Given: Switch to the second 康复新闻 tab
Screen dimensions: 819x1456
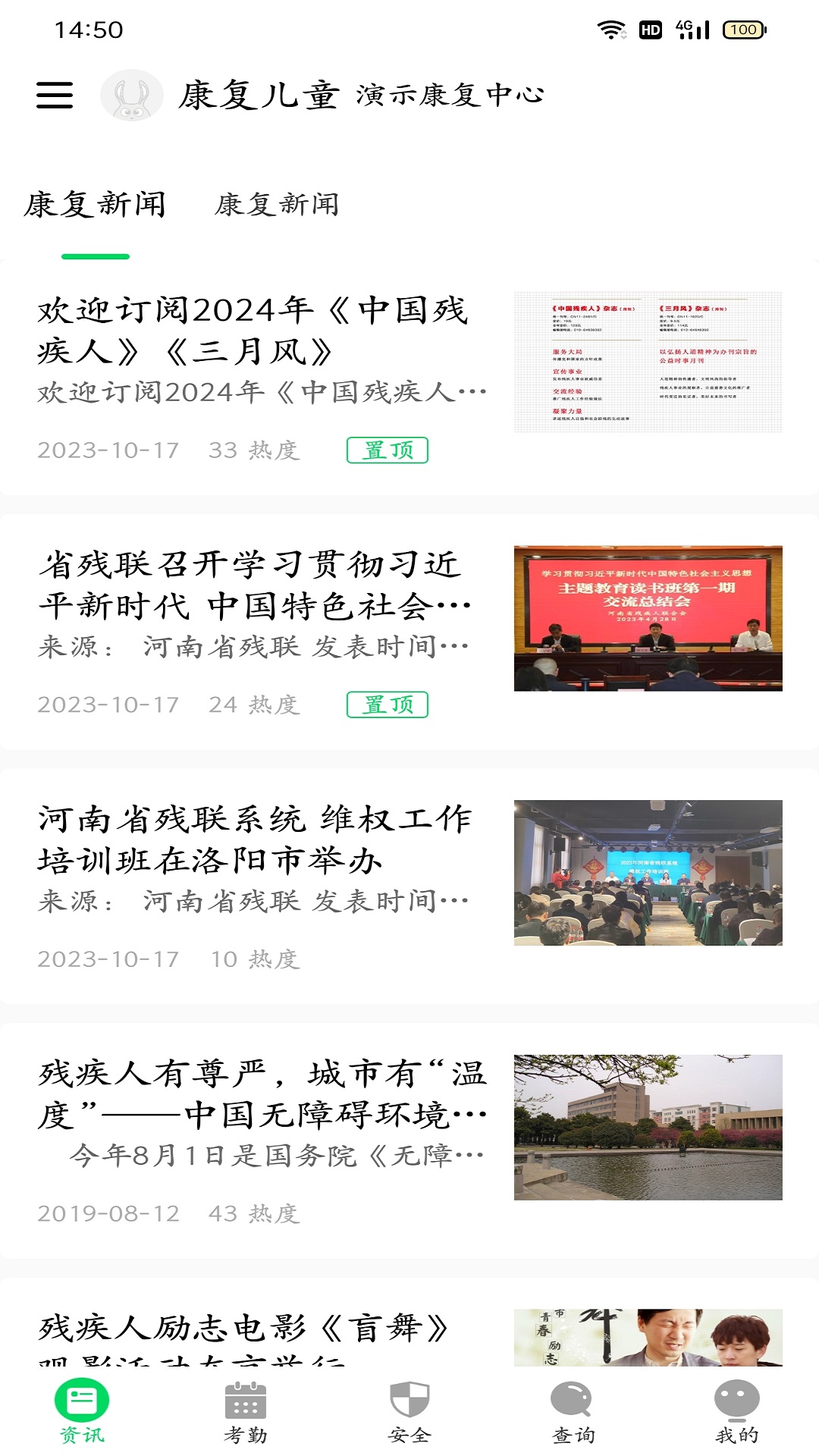Looking at the screenshot, I should point(277,204).
